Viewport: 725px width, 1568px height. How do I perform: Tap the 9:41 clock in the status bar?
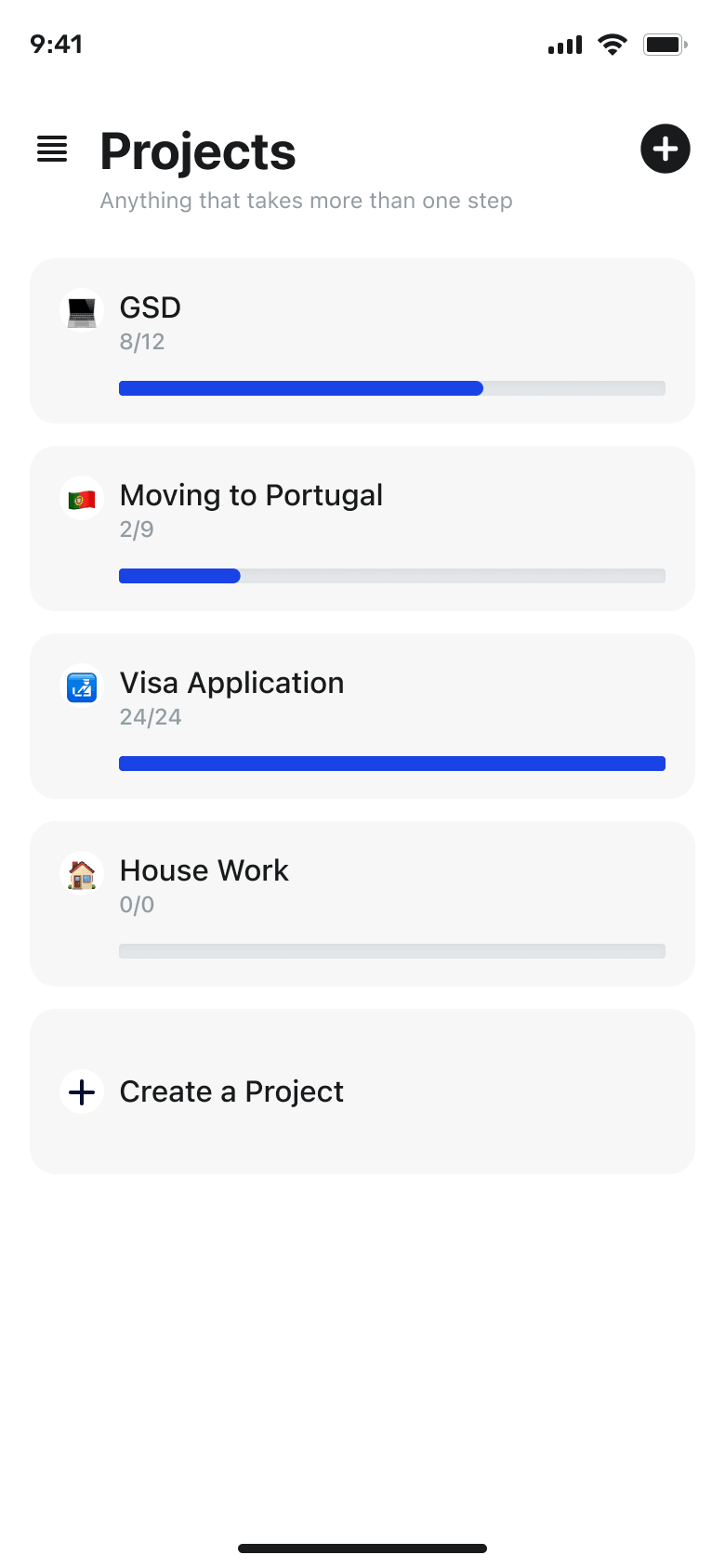point(58,44)
